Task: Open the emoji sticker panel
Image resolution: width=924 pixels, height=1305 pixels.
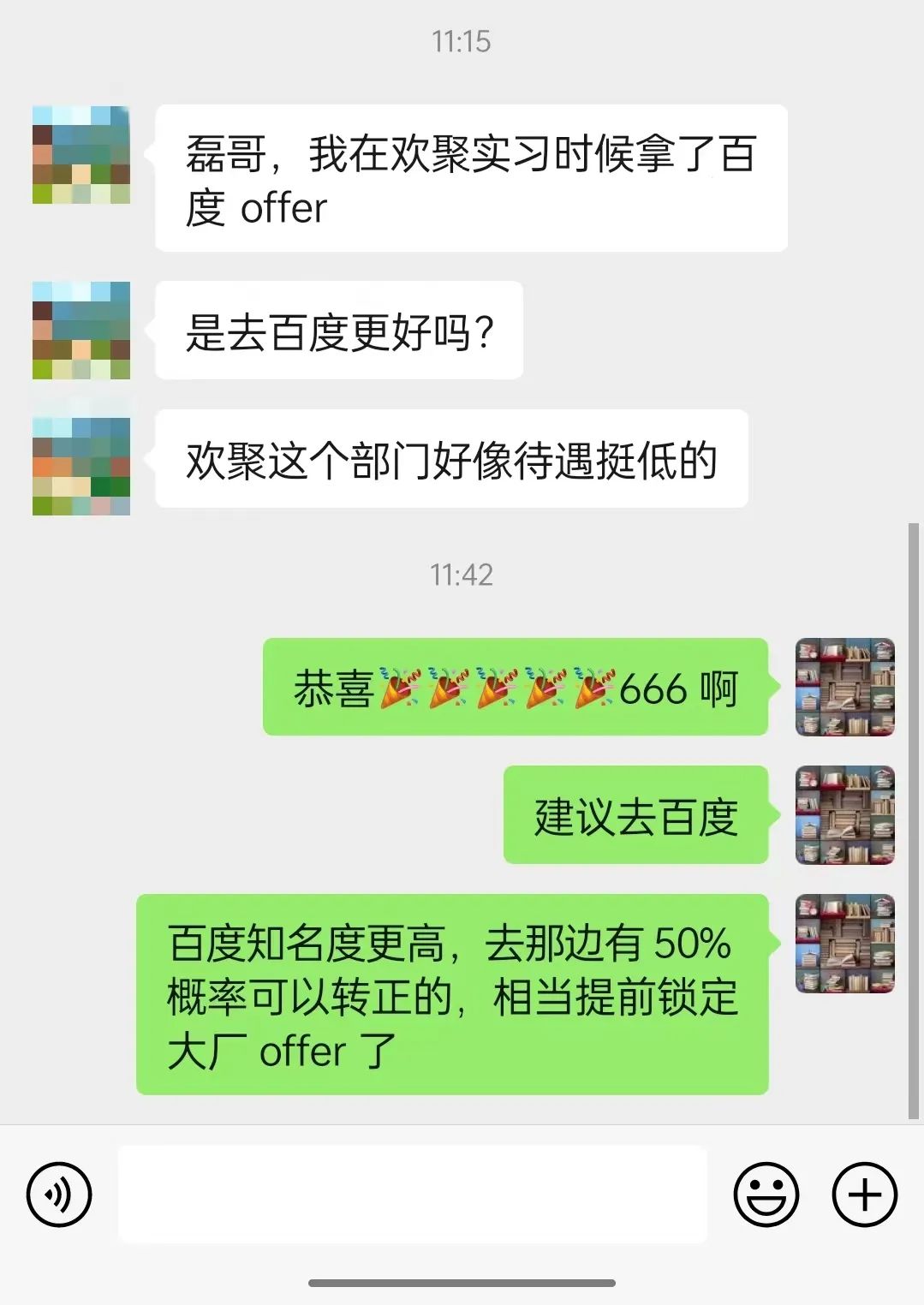Action: pyautogui.click(x=766, y=1194)
